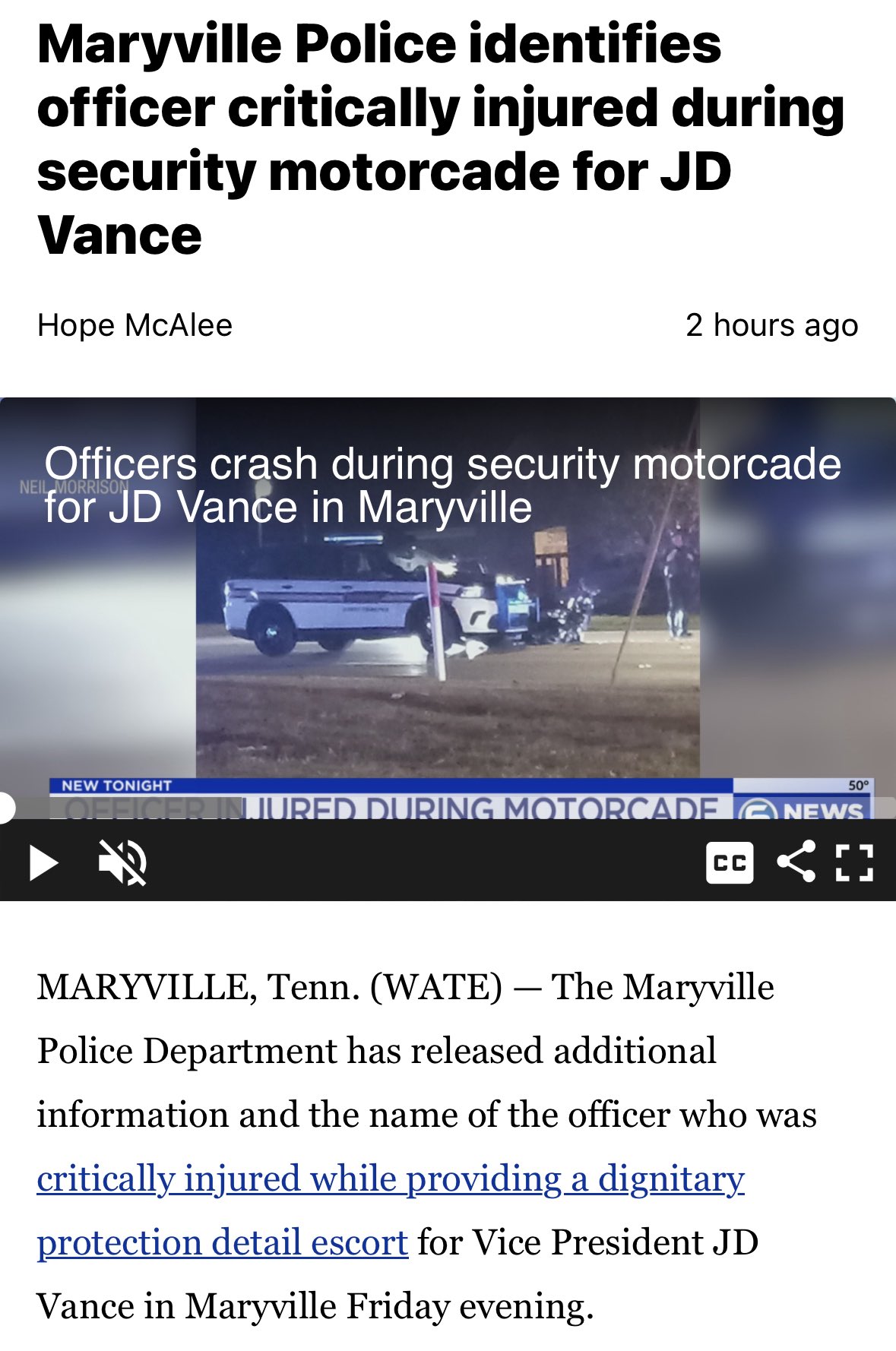Share the video
The image size is (896, 1351).
tap(796, 862)
